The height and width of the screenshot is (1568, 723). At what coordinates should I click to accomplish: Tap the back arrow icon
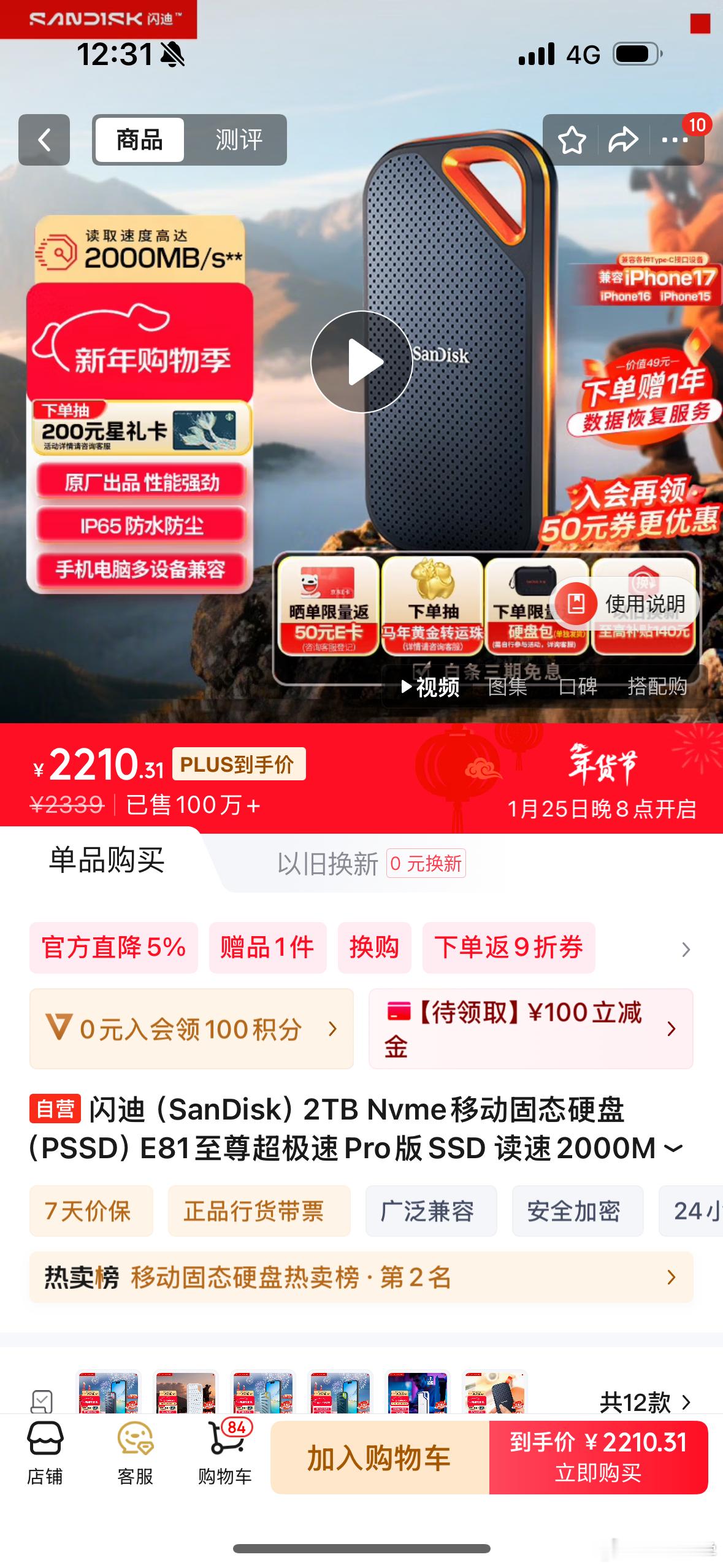coord(44,140)
